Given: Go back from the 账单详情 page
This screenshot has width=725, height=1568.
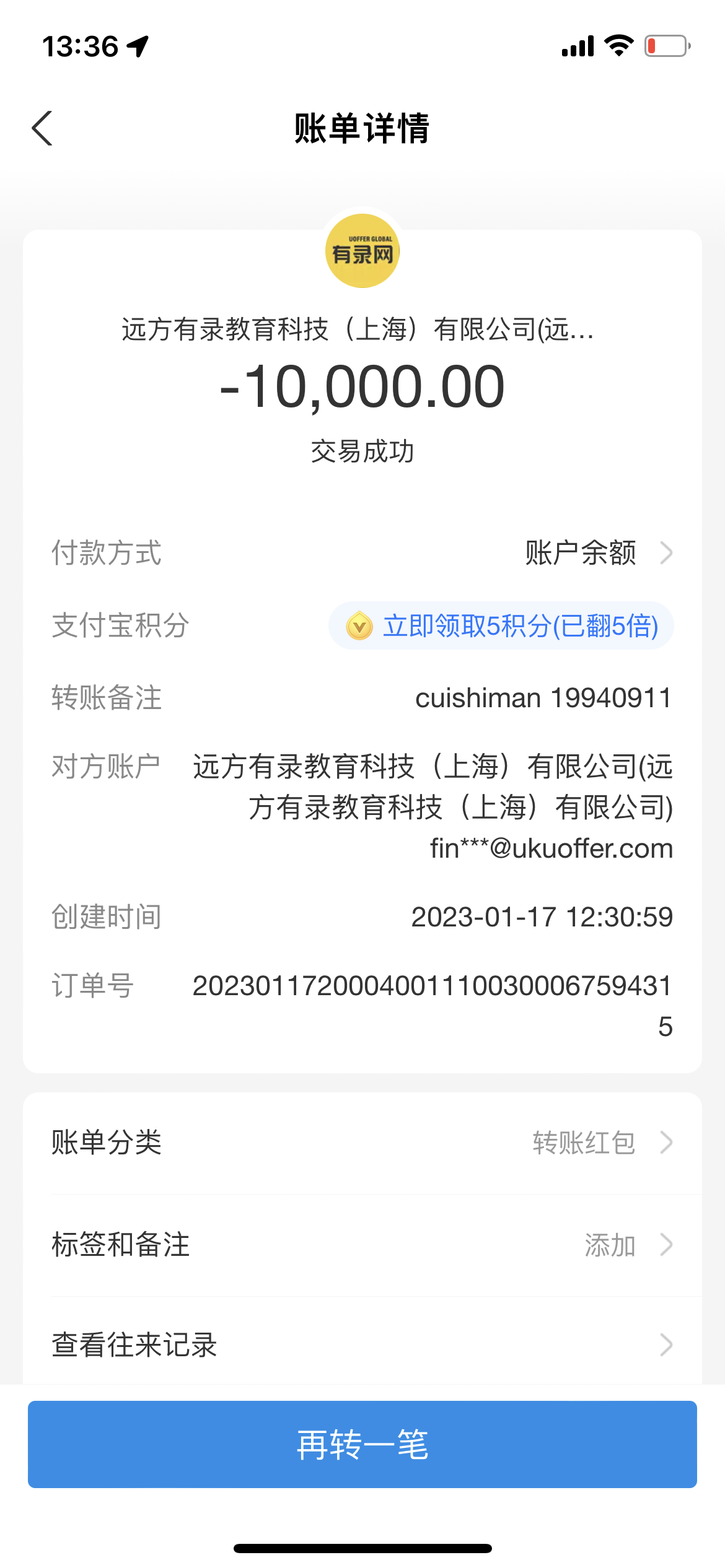Looking at the screenshot, I should (42, 129).
